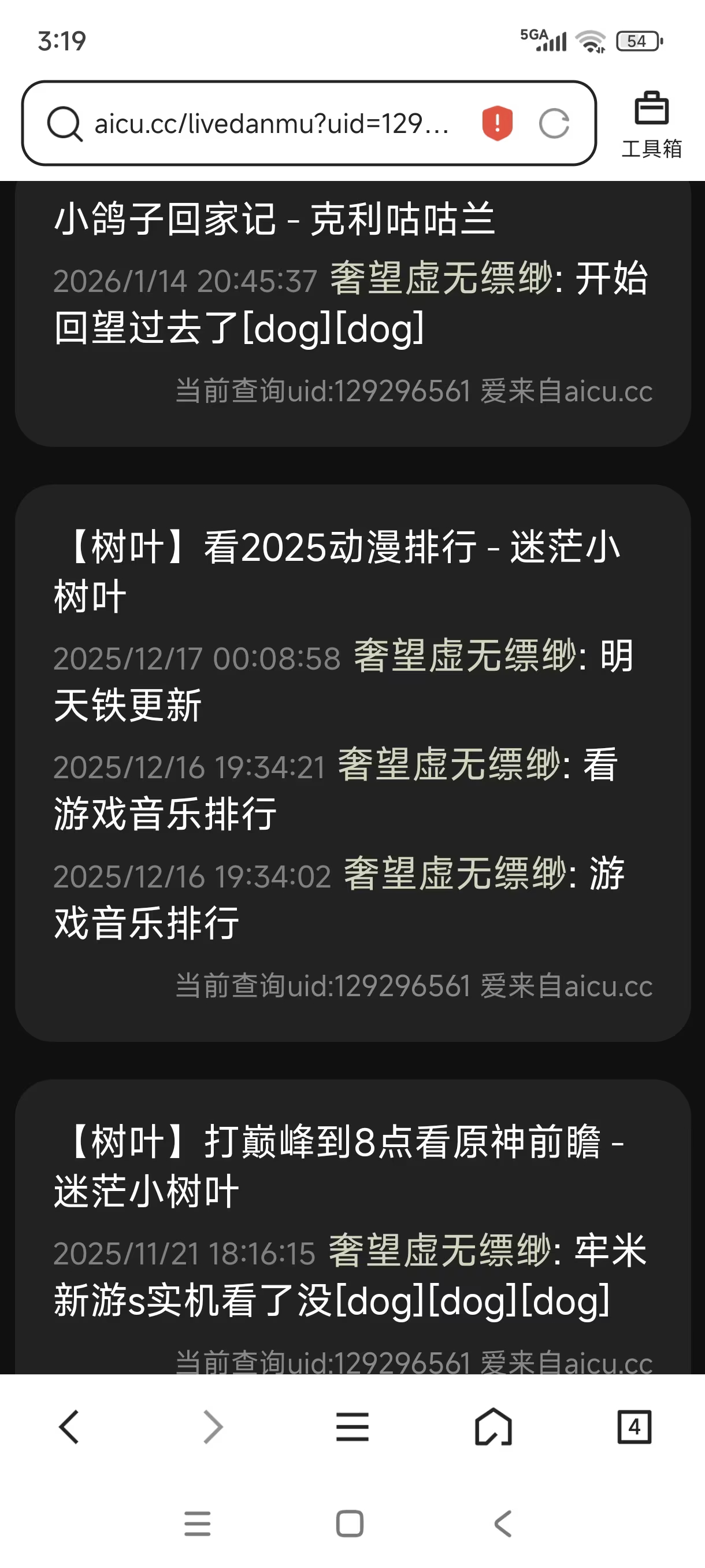Go to the browser home page

click(x=493, y=1427)
